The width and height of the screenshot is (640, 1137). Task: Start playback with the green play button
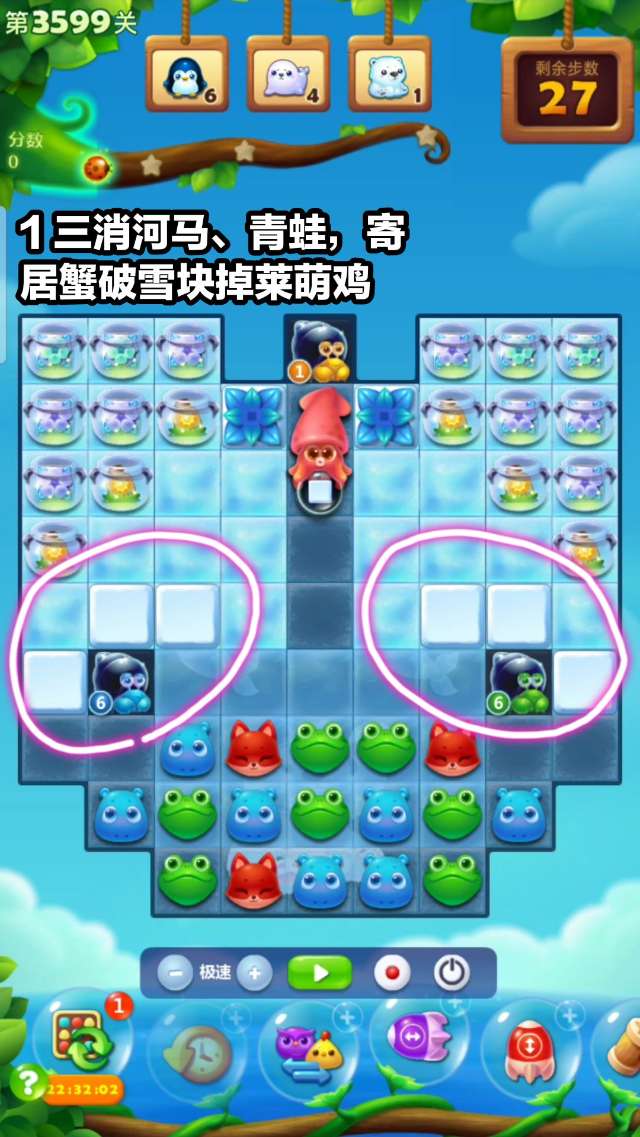click(320, 972)
